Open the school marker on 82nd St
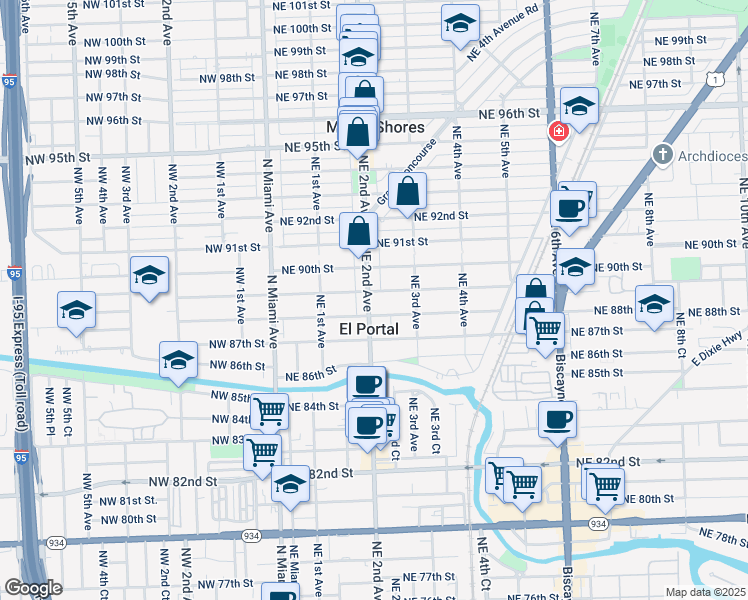748x600 pixels. [x=291, y=486]
